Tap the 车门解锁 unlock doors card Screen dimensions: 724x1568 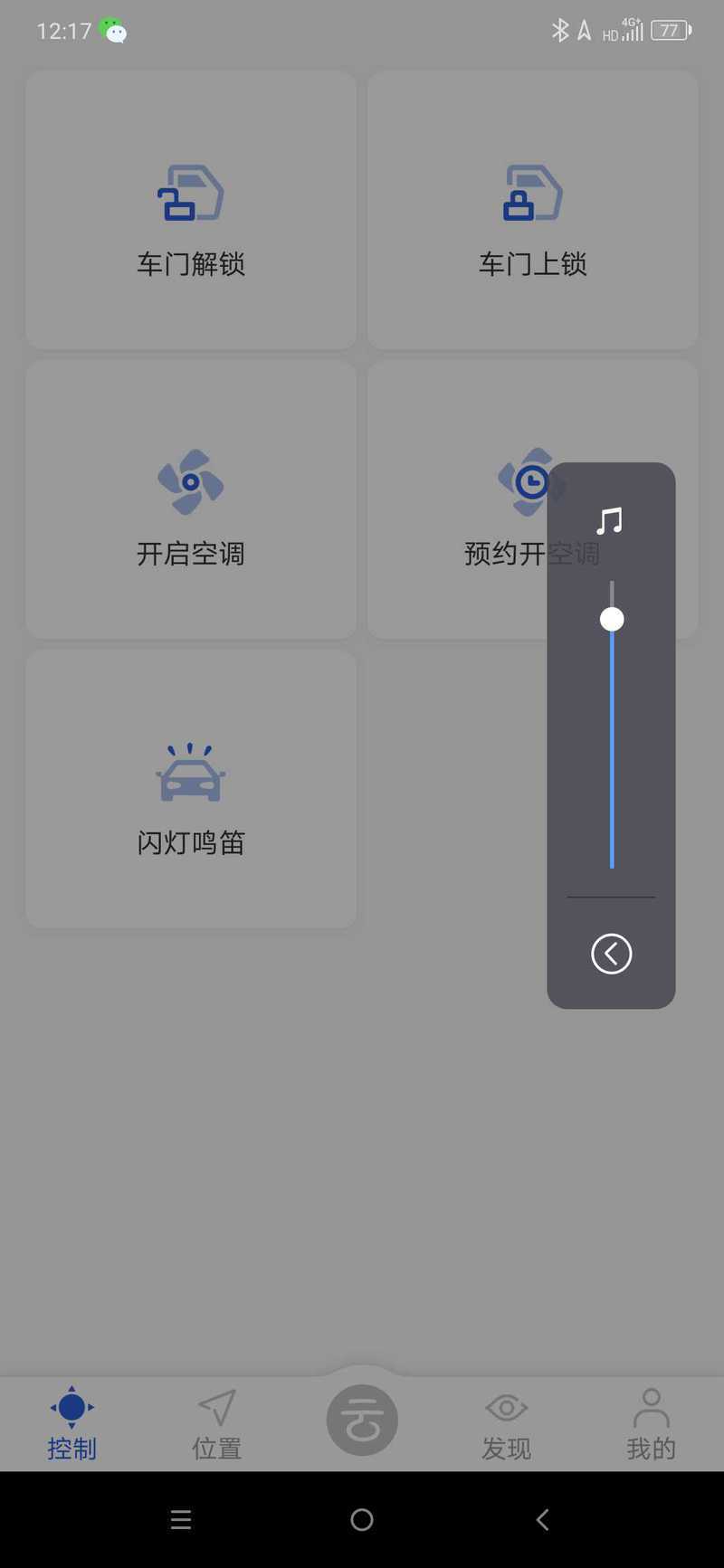point(191,211)
